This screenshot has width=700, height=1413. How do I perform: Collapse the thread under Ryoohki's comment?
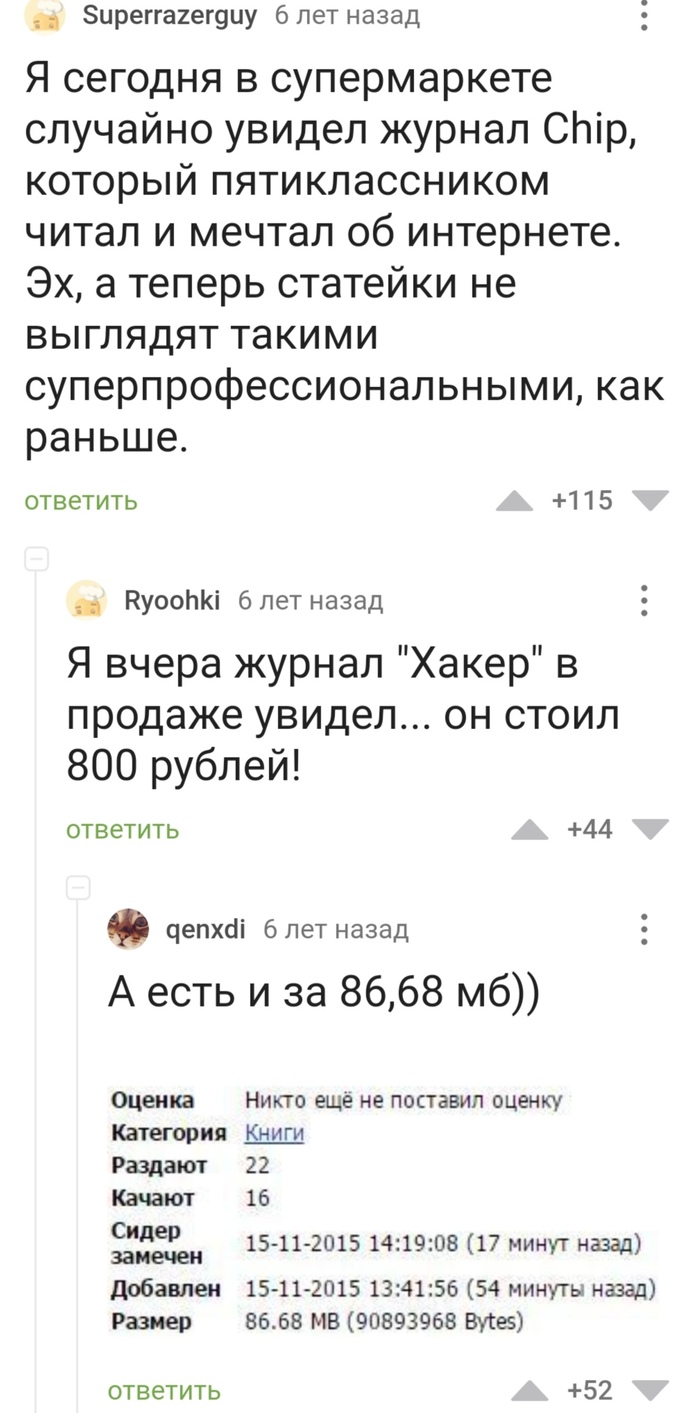click(x=76, y=888)
